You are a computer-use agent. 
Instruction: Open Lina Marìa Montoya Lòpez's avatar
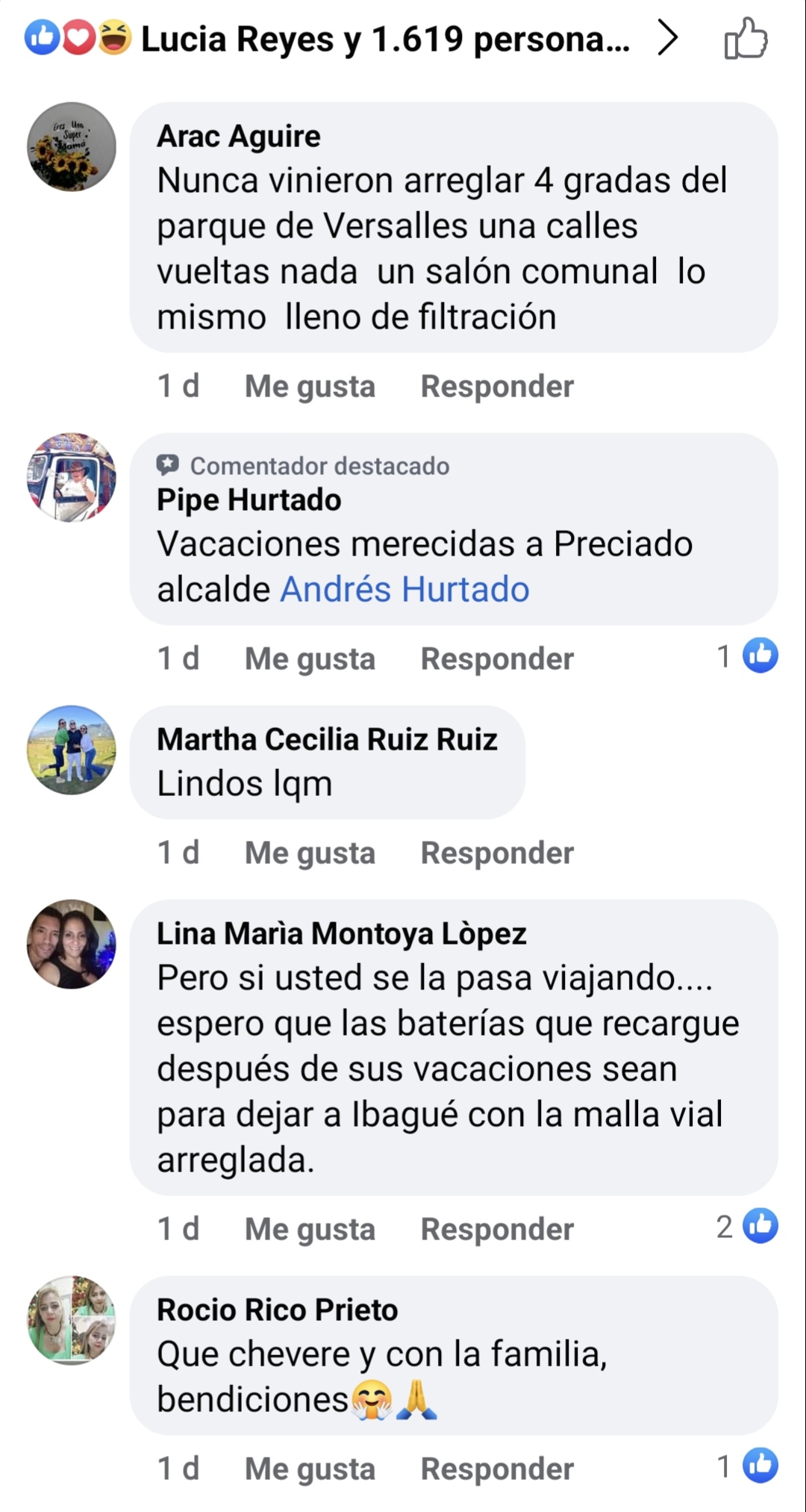(x=72, y=944)
